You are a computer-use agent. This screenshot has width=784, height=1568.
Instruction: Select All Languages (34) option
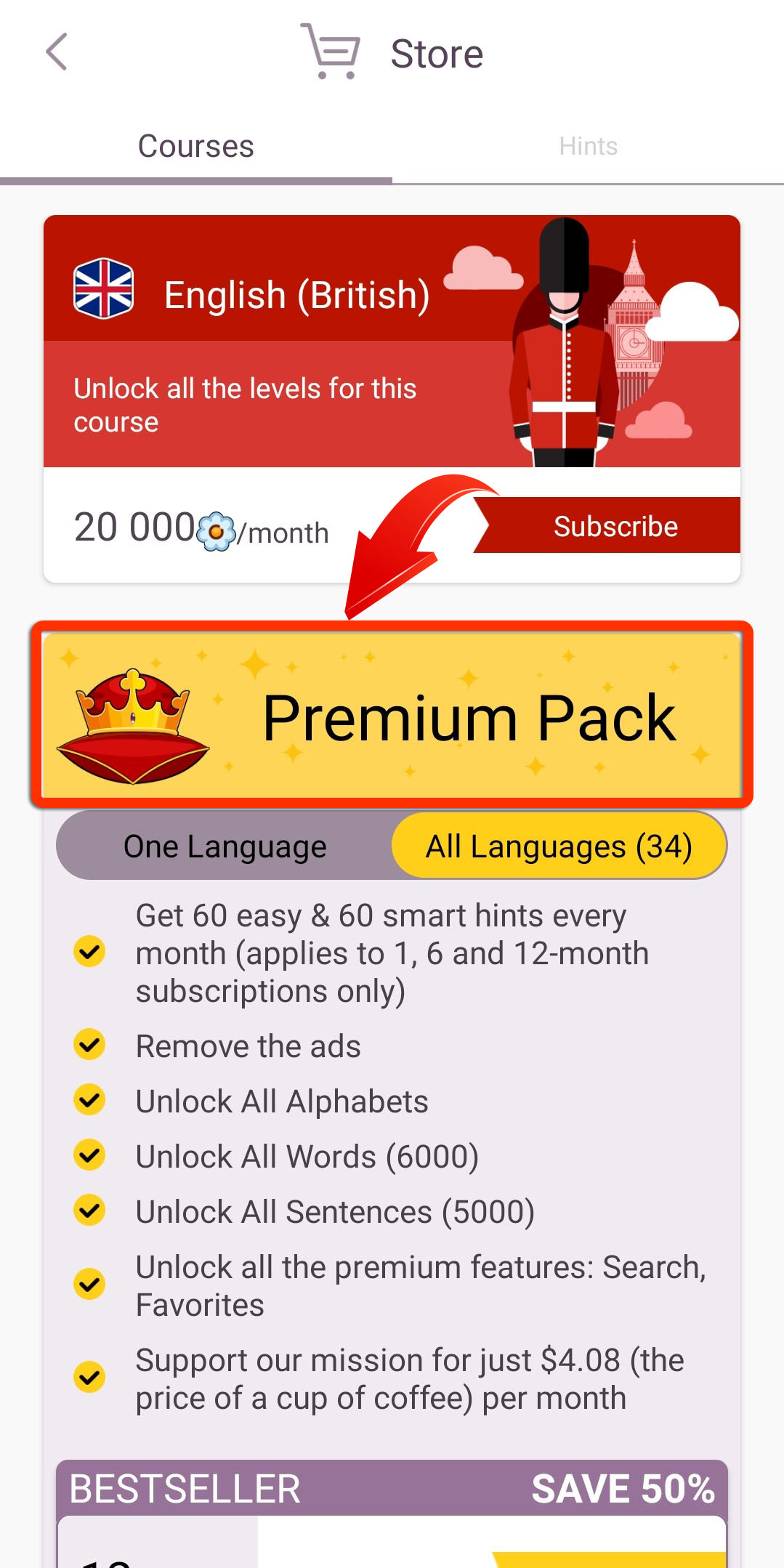[x=559, y=846]
